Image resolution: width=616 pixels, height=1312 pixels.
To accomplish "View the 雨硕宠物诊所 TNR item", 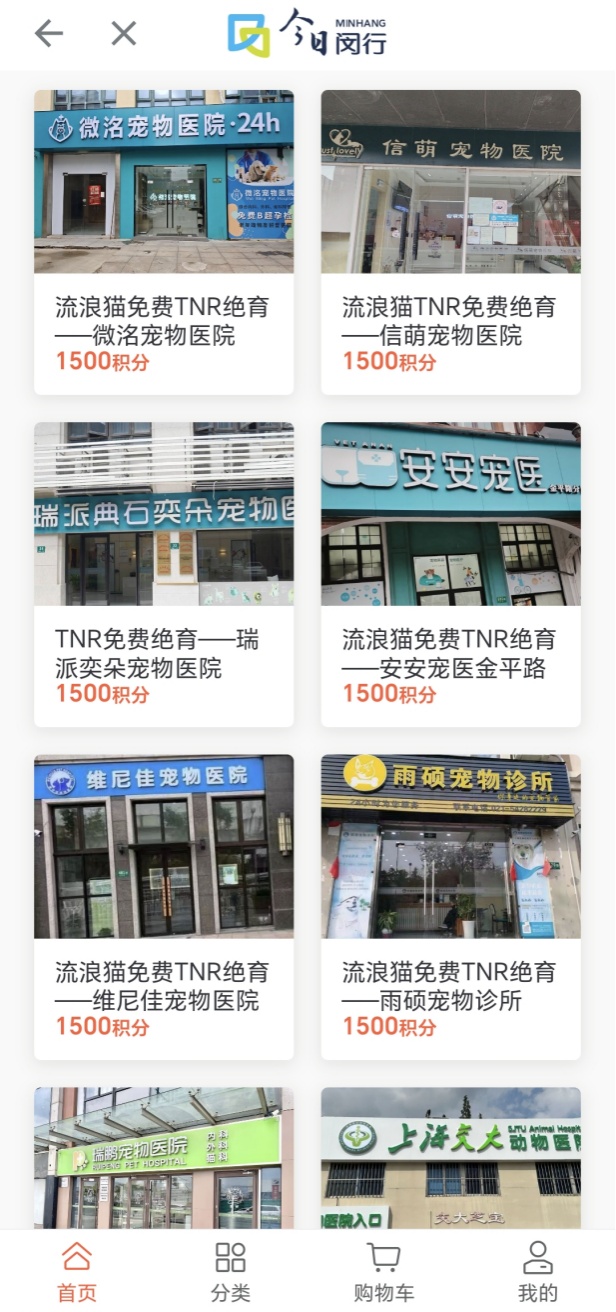I will (450, 906).
